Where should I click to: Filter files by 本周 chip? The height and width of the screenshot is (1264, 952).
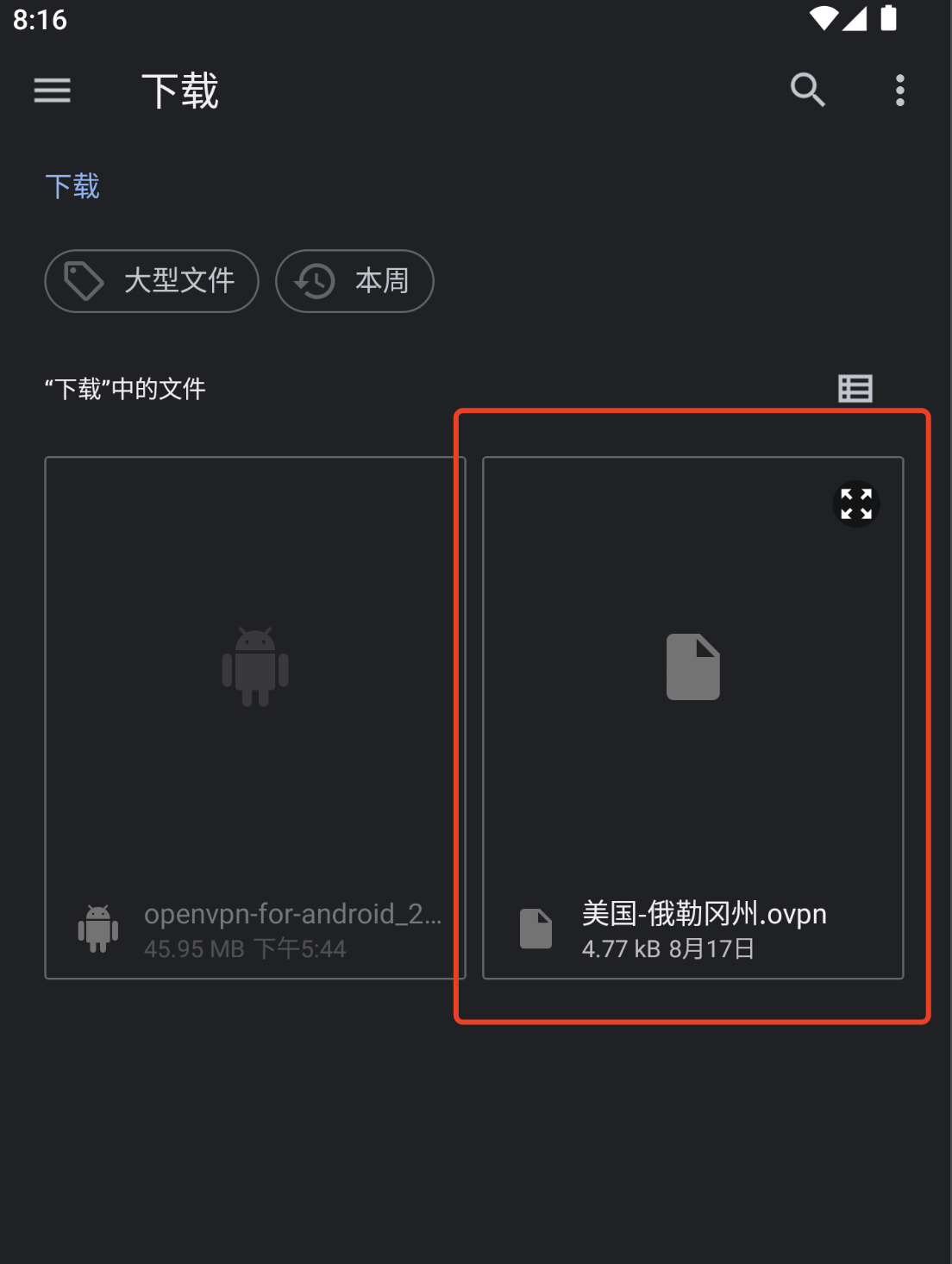(x=354, y=281)
